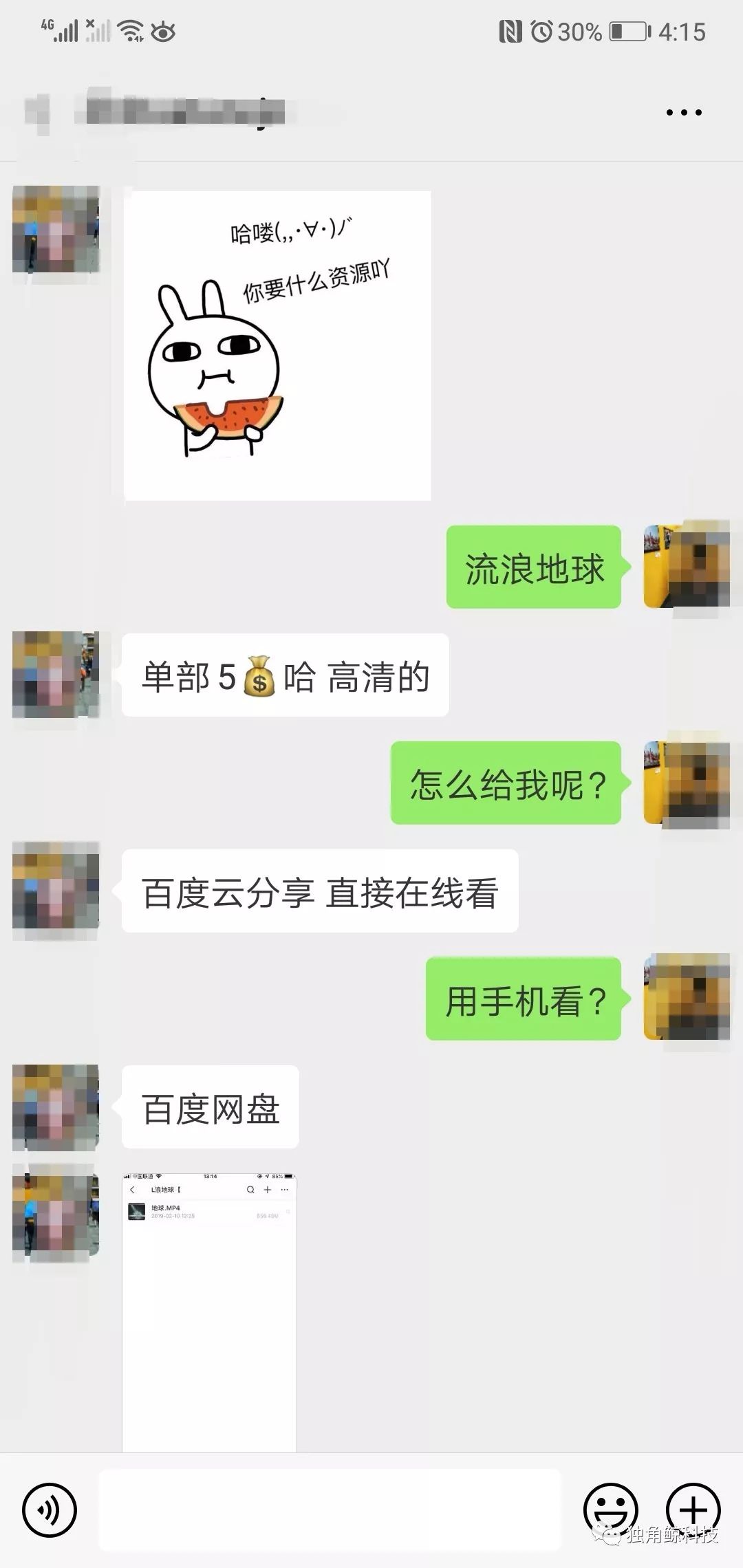Tap the alarm clock icon in the status bar
743x1568 pixels.
click(x=543, y=31)
